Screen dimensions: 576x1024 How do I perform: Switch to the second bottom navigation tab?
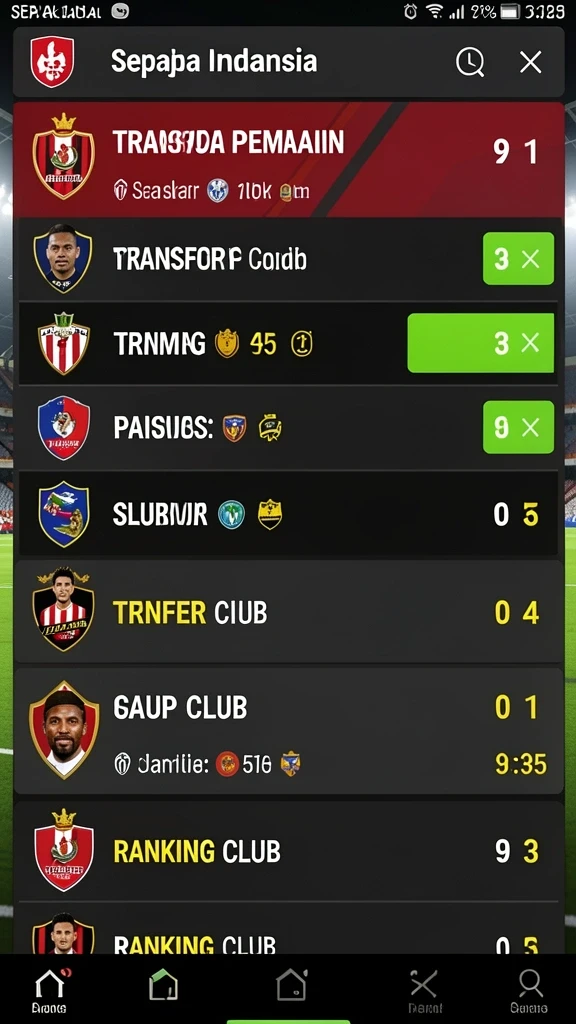click(x=163, y=984)
